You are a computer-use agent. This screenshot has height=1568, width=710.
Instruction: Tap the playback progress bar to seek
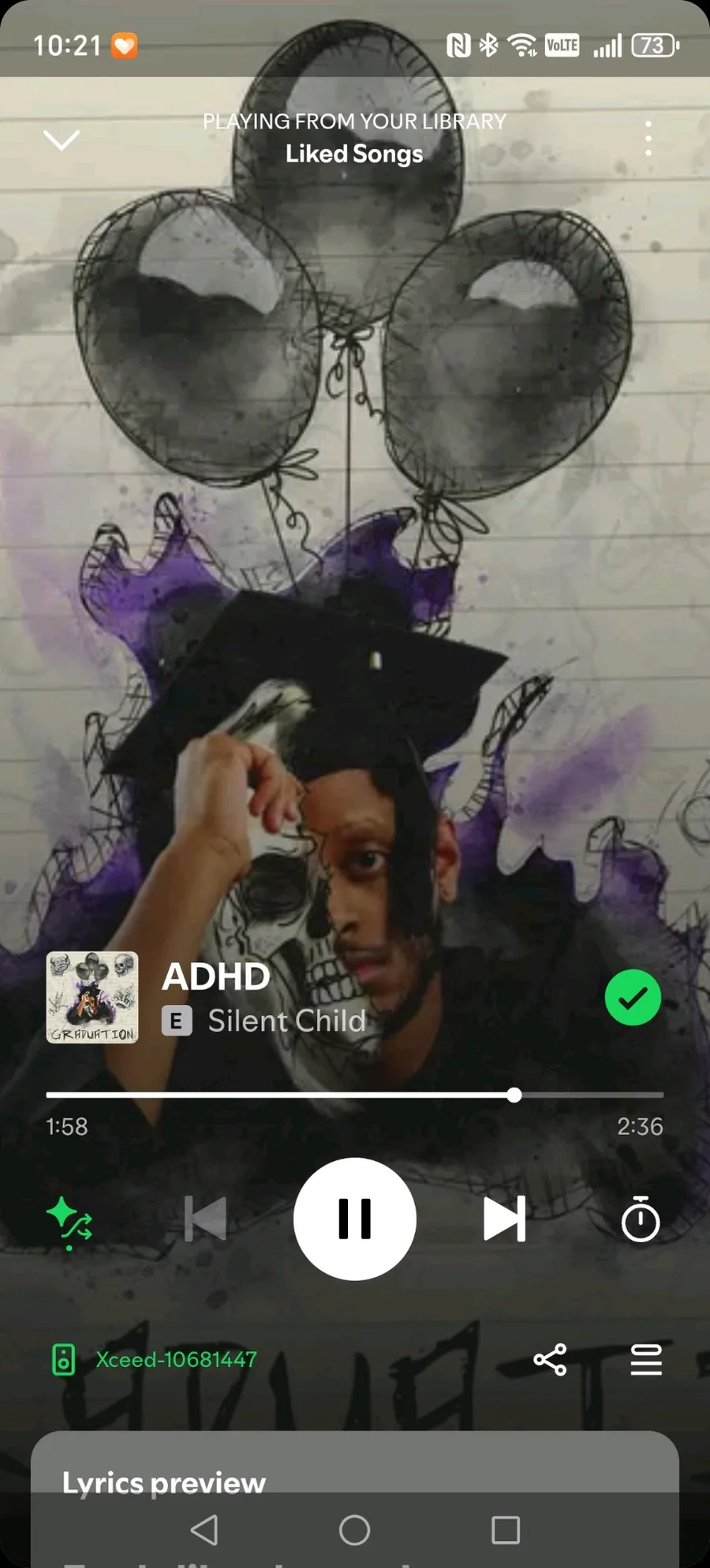pos(355,1095)
